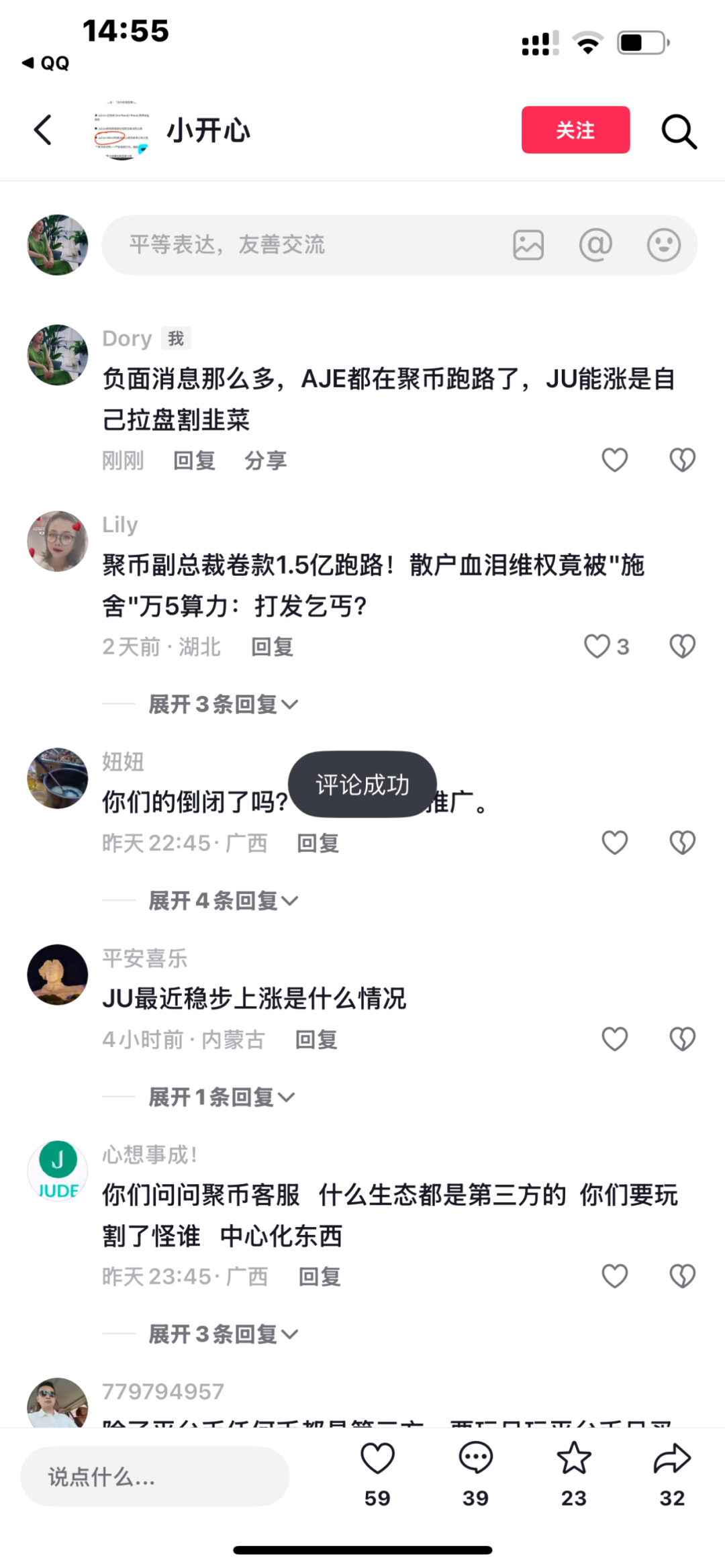
Task: Follow 小开心 with the 关注 button
Action: pyautogui.click(x=575, y=130)
